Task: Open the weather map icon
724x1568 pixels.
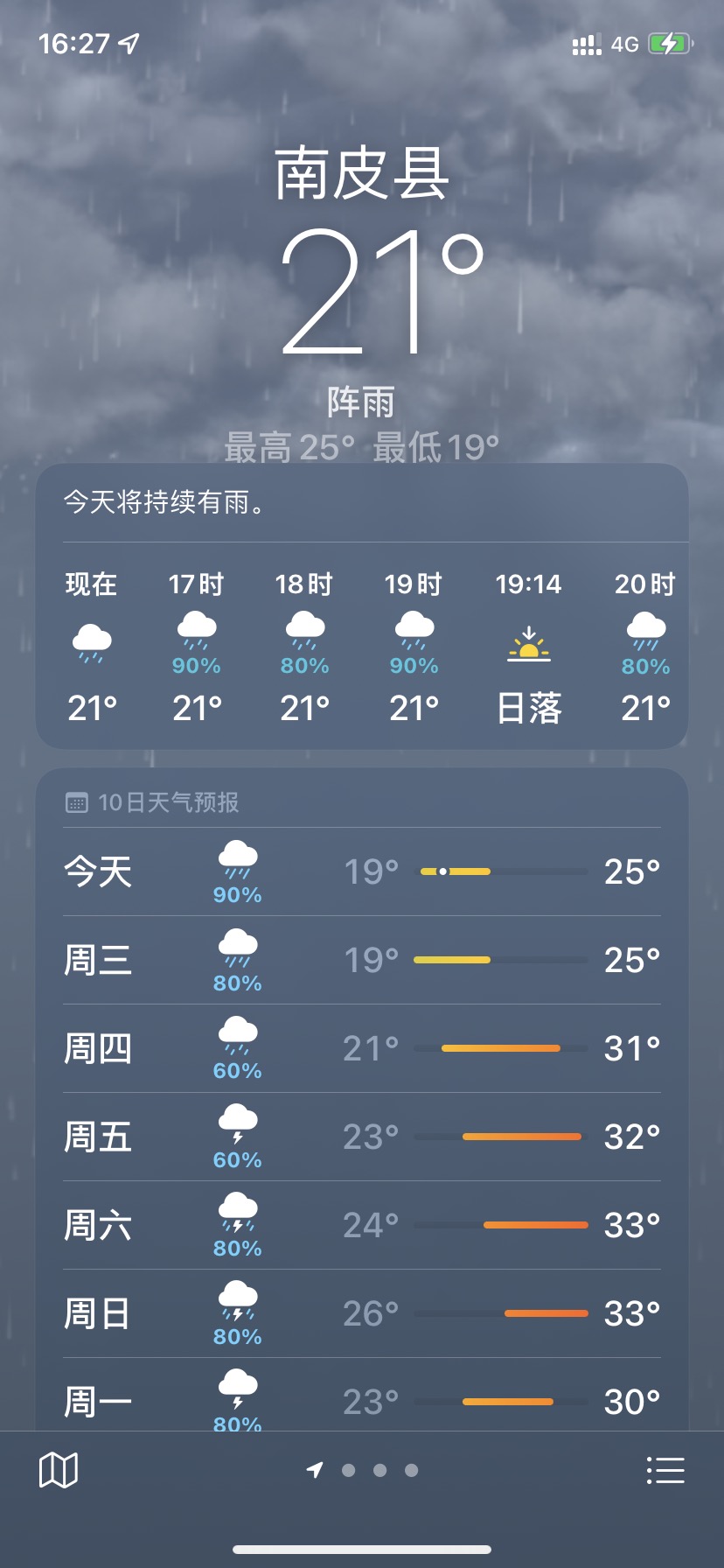Action: (x=59, y=1470)
